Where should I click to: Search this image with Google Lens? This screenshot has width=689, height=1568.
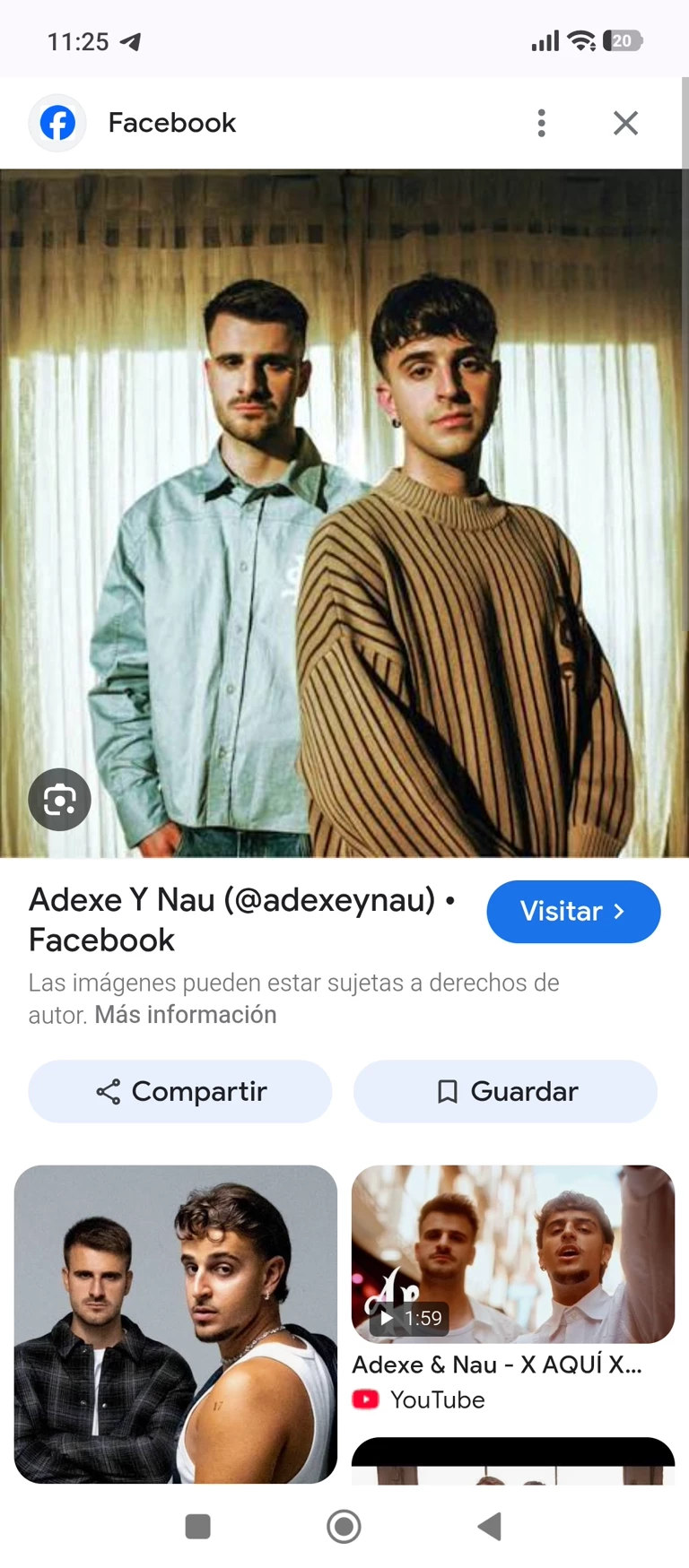59,799
